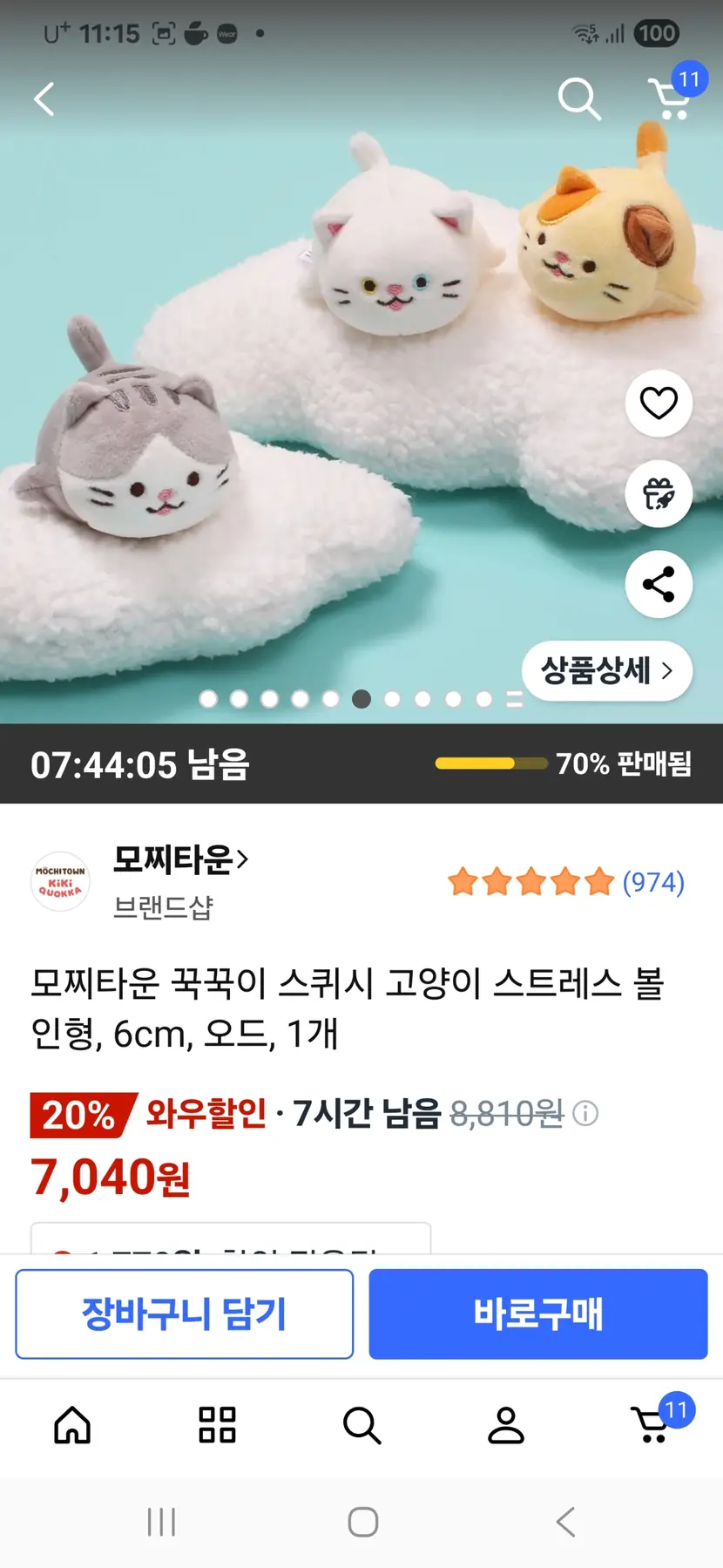Show price info next to 8,810원
723x1568 pixels.
click(x=586, y=1113)
